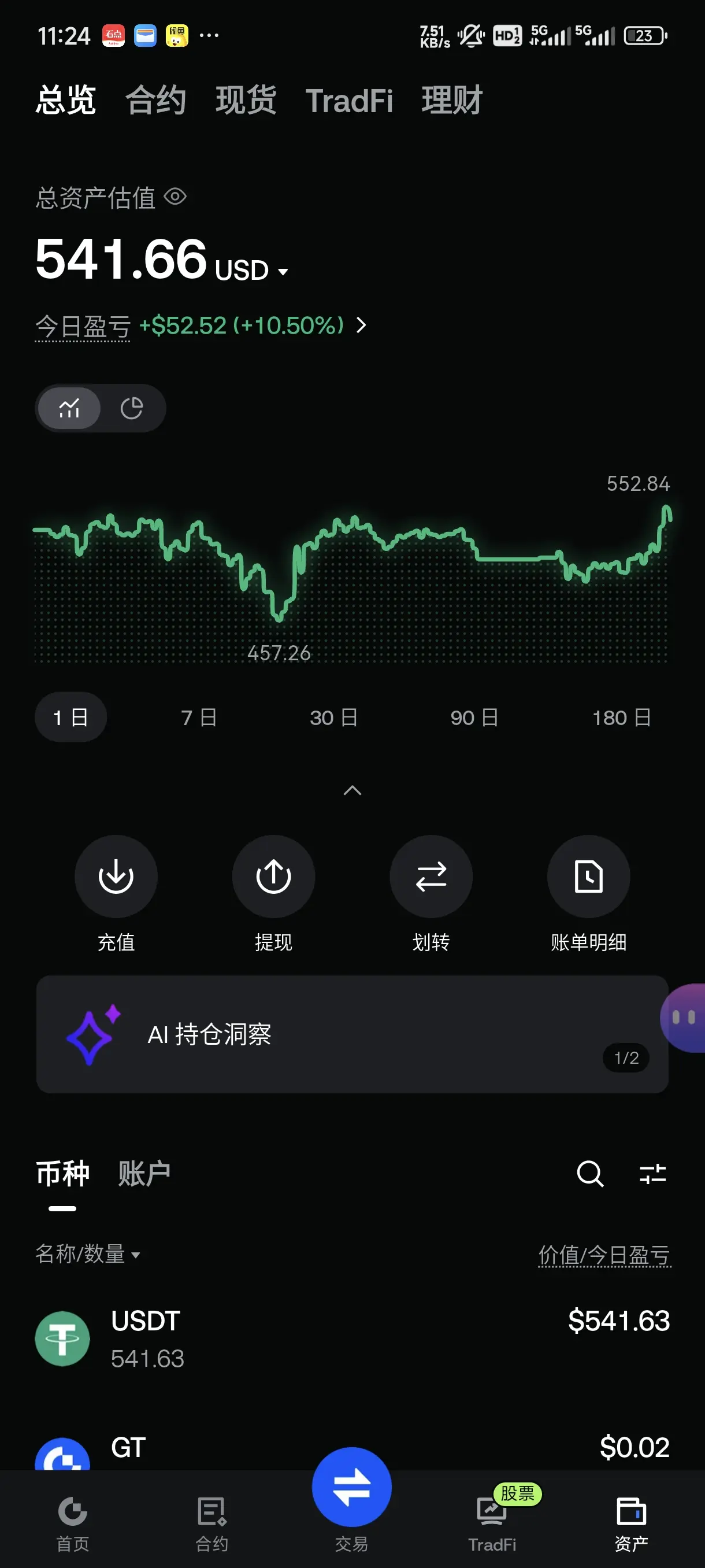
Task: Select the 30 日 chart range
Action: pyautogui.click(x=333, y=718)
